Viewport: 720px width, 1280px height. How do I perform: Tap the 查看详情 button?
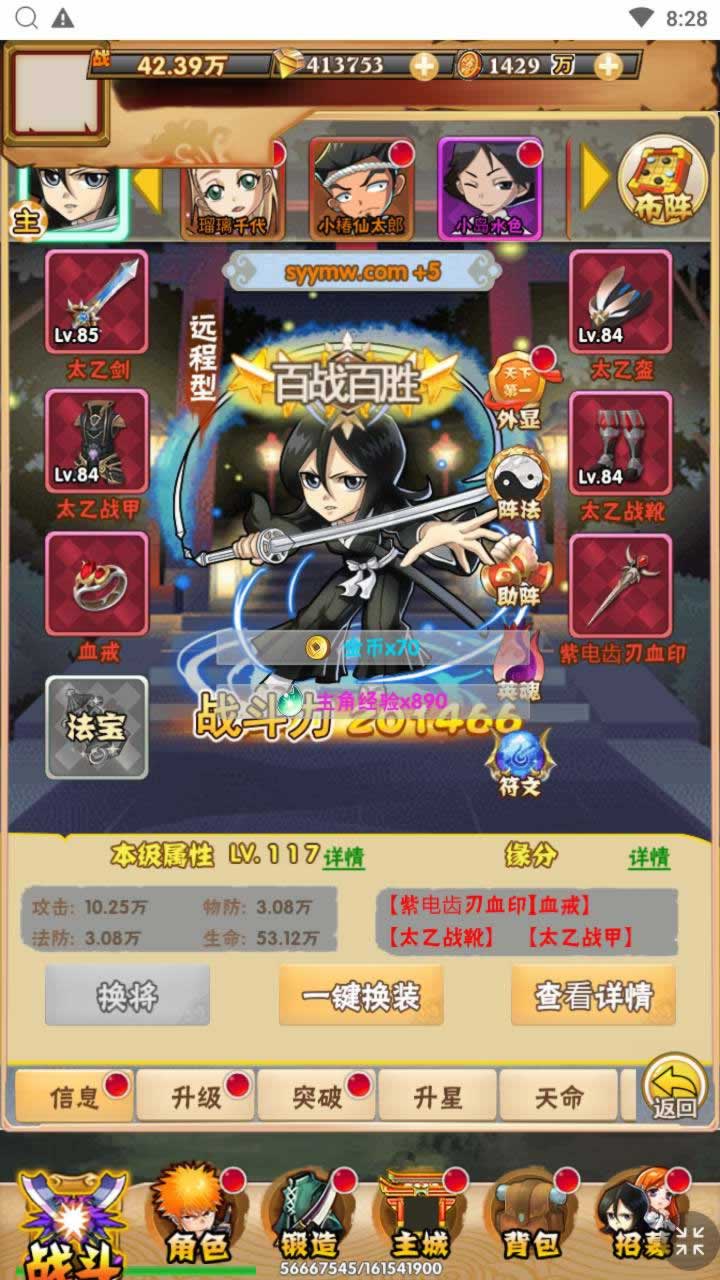coord(593,995)
